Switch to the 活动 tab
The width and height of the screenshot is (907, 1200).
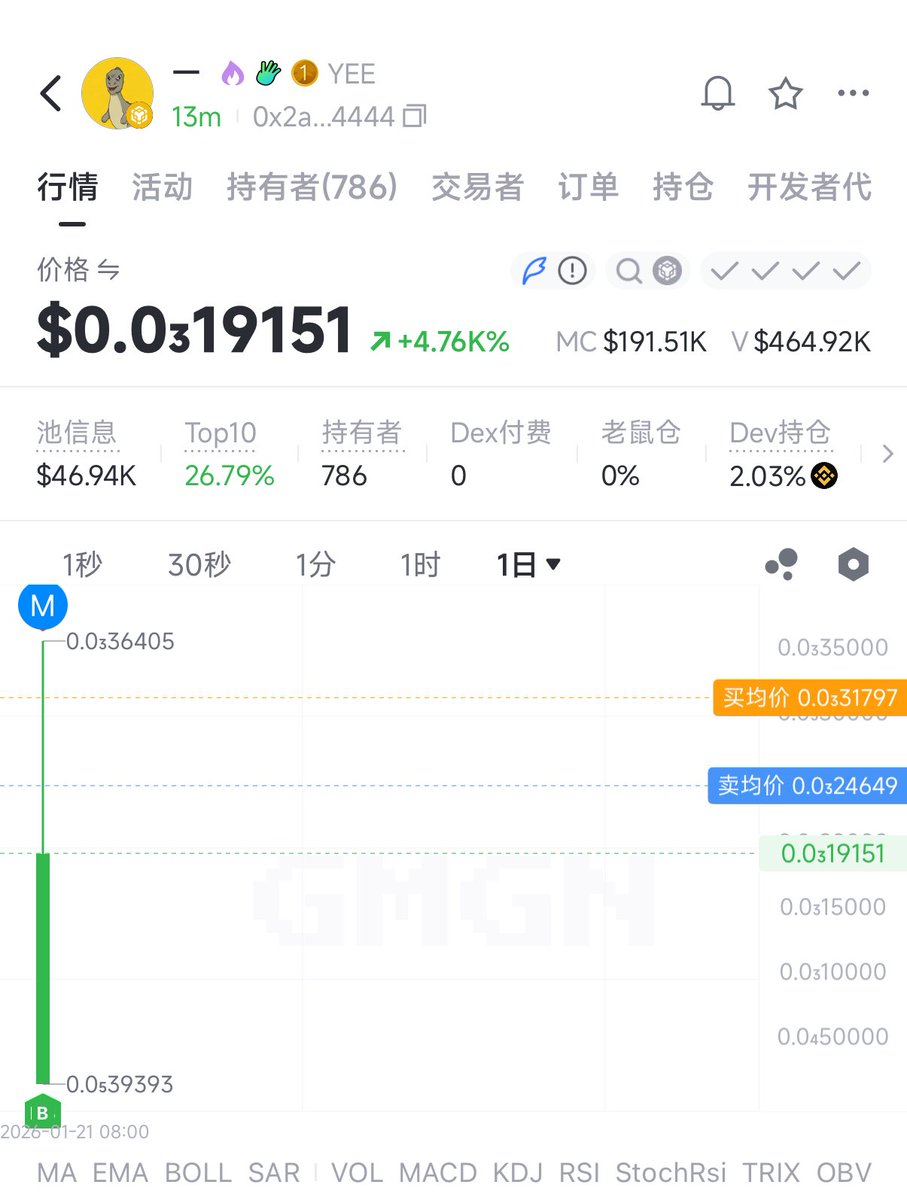162,187
